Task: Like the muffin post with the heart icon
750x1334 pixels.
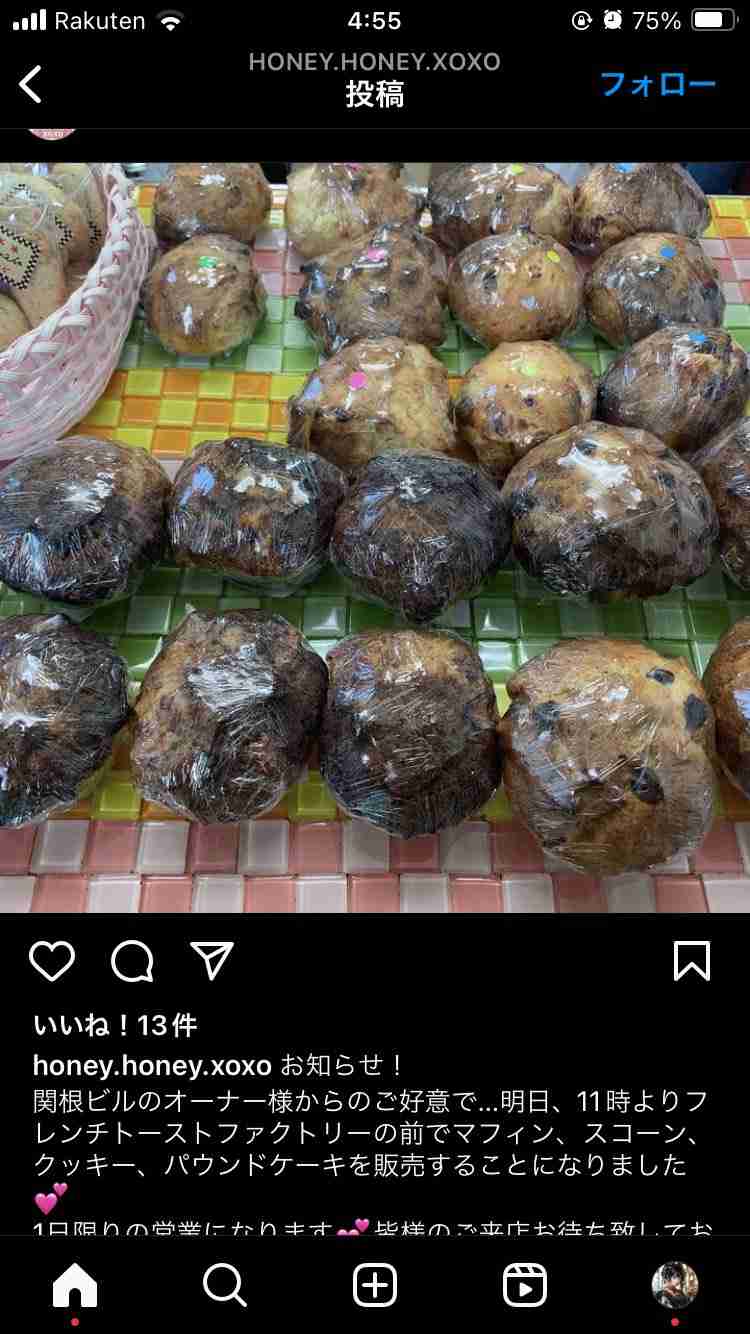Action: 52,961
